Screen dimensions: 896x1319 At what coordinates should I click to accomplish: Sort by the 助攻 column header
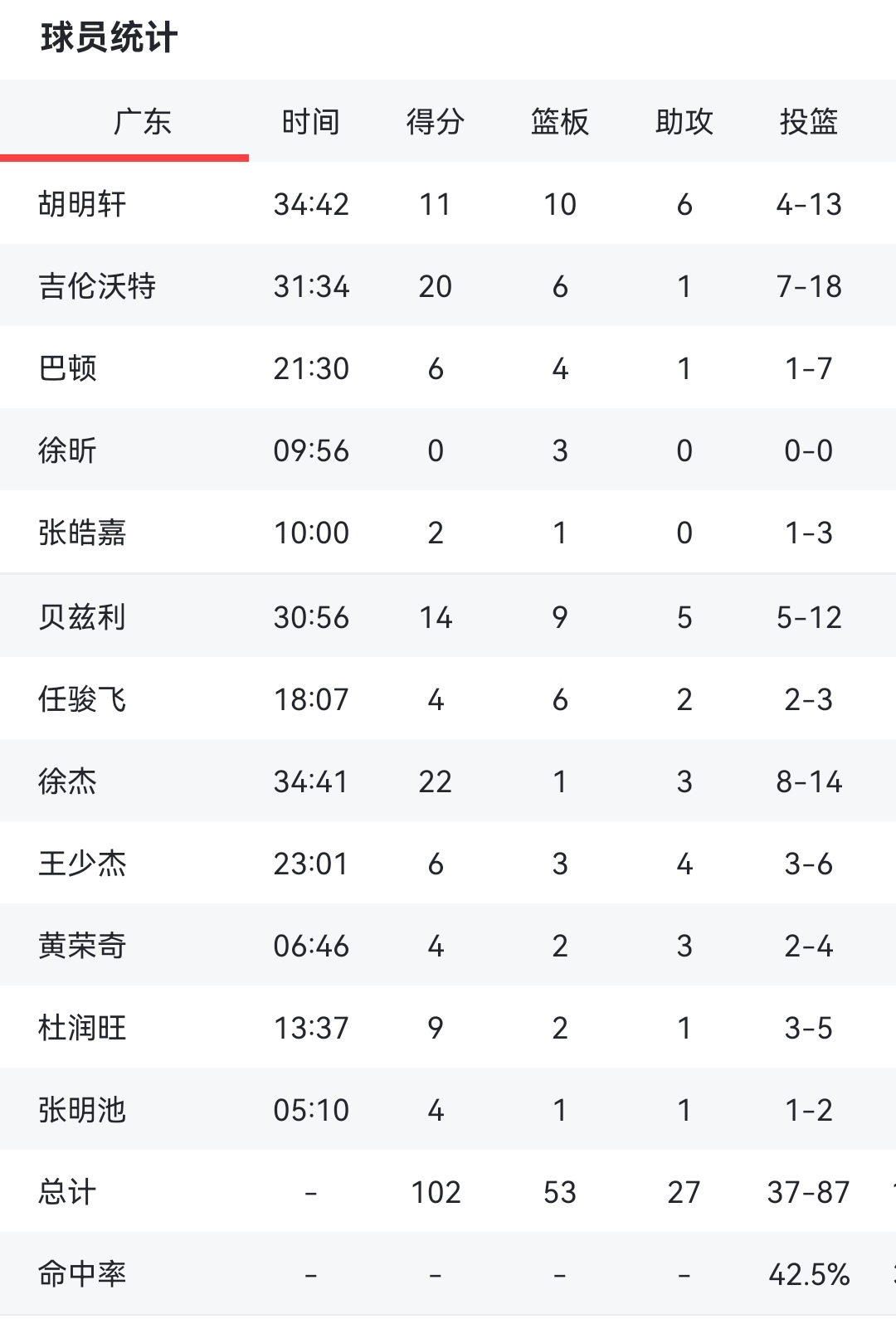pyautogui.click(x=684, y=122)
